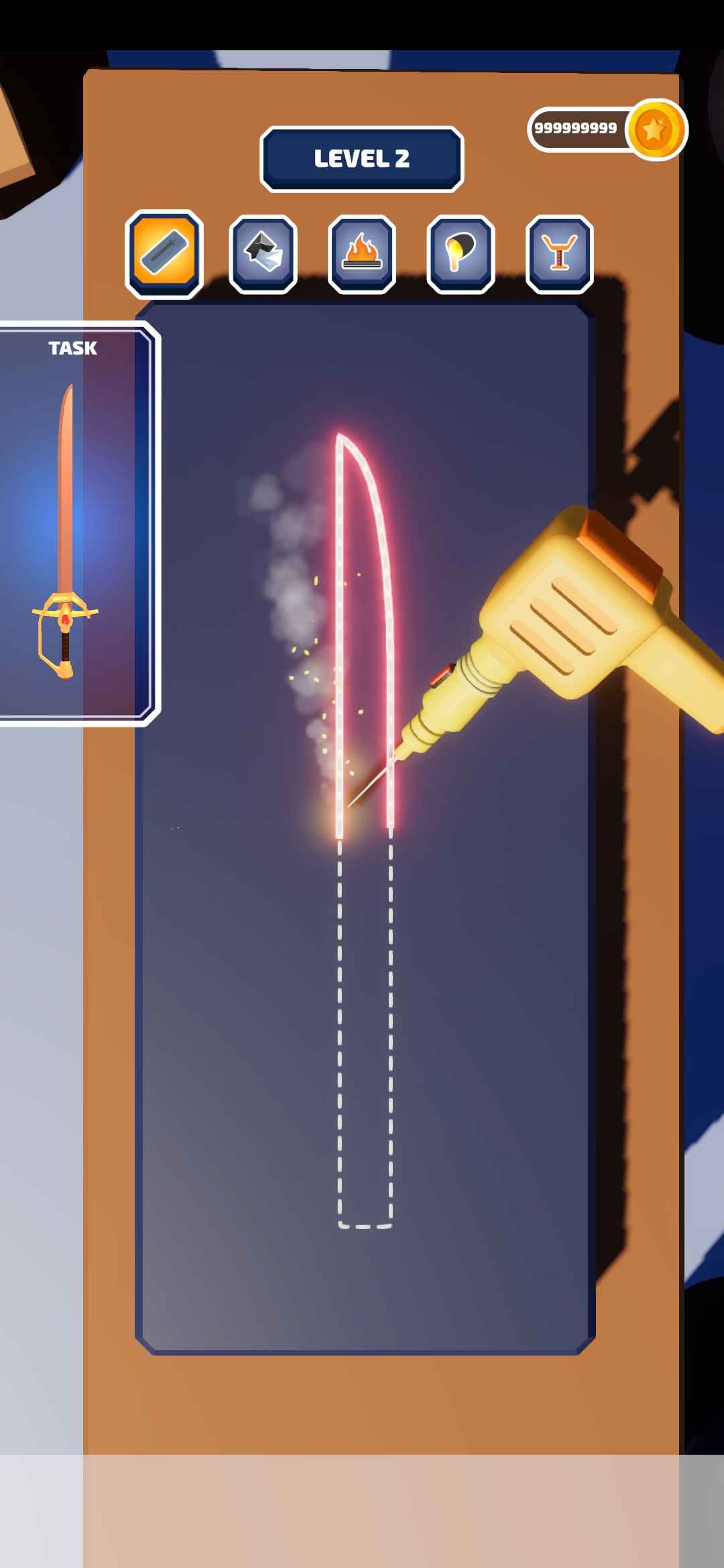
Task: View the Task sword preview card
Action: [78, 523]
